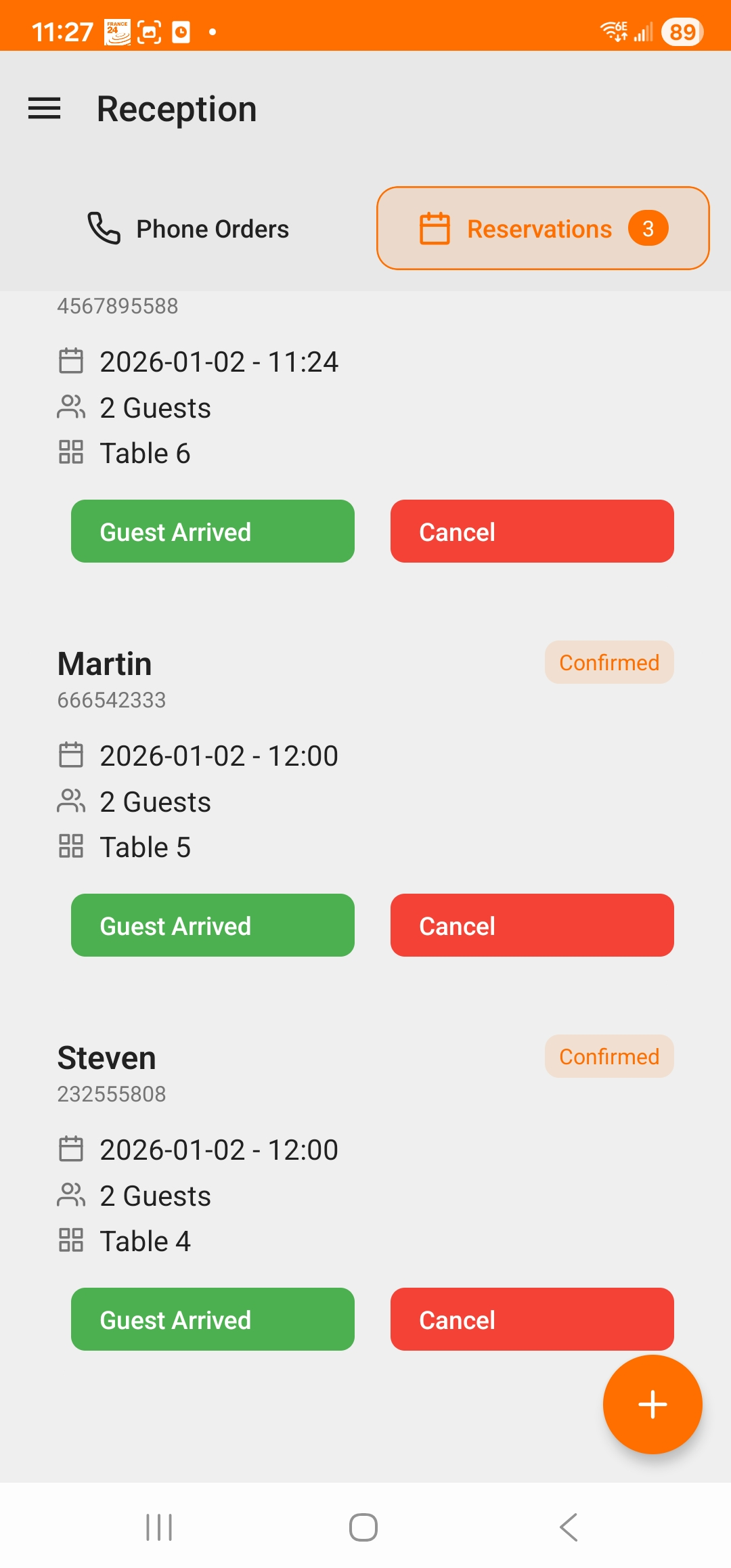Tap the Confirmed badge on Martin's reservation
The width and height of the screenshot is (731, 1568).
tap(608, 662)
